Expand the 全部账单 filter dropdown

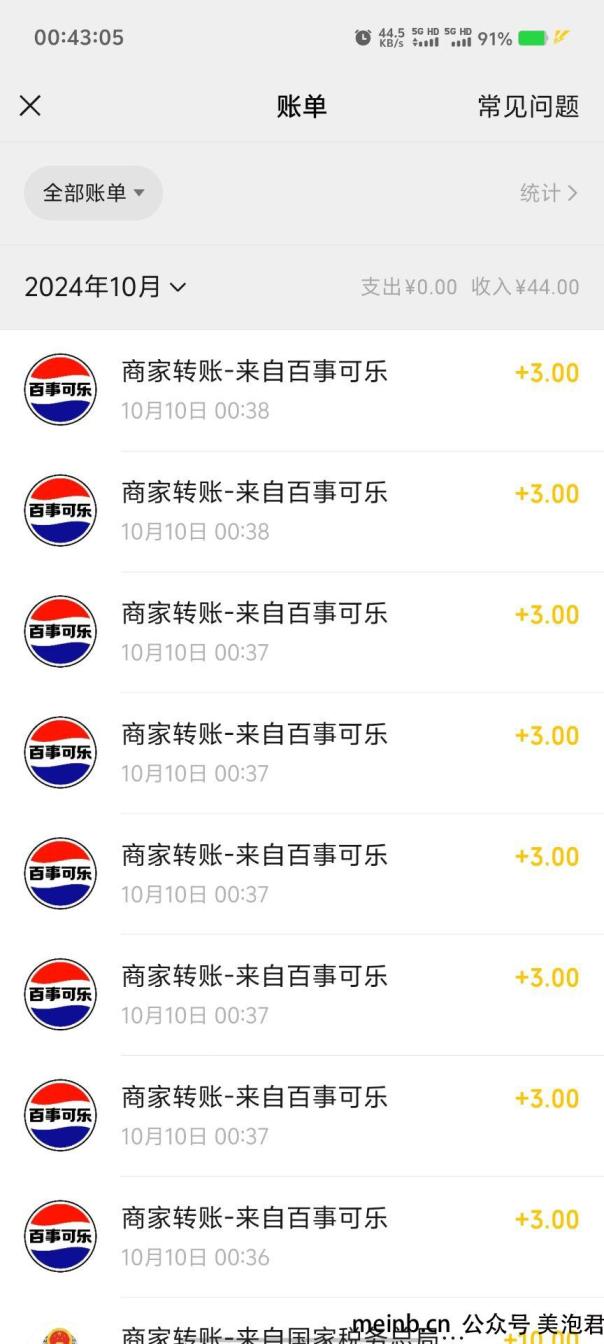click(93, 193)
